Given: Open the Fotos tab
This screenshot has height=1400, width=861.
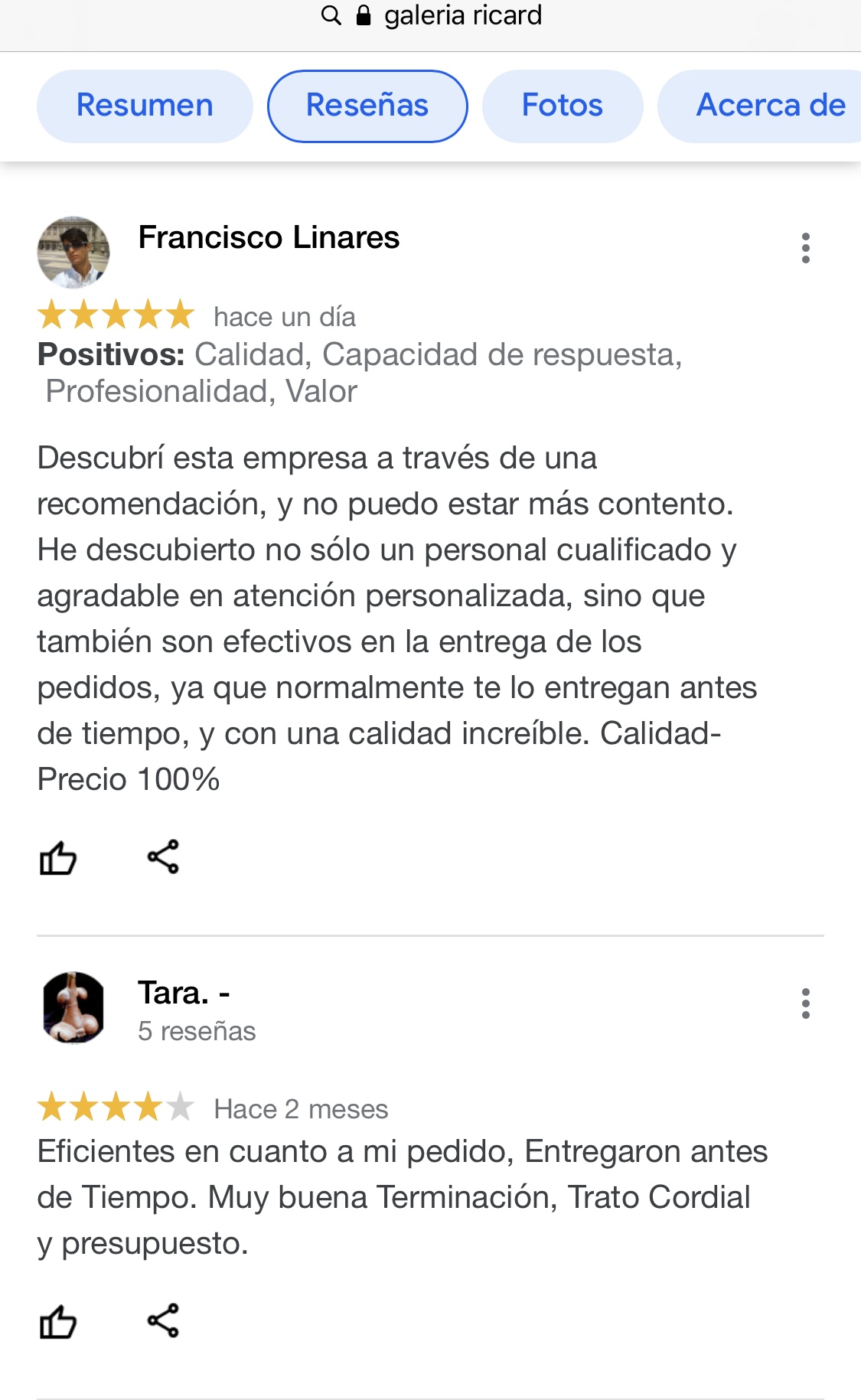Looking at the screenshot, I should (x=562, y=106).
